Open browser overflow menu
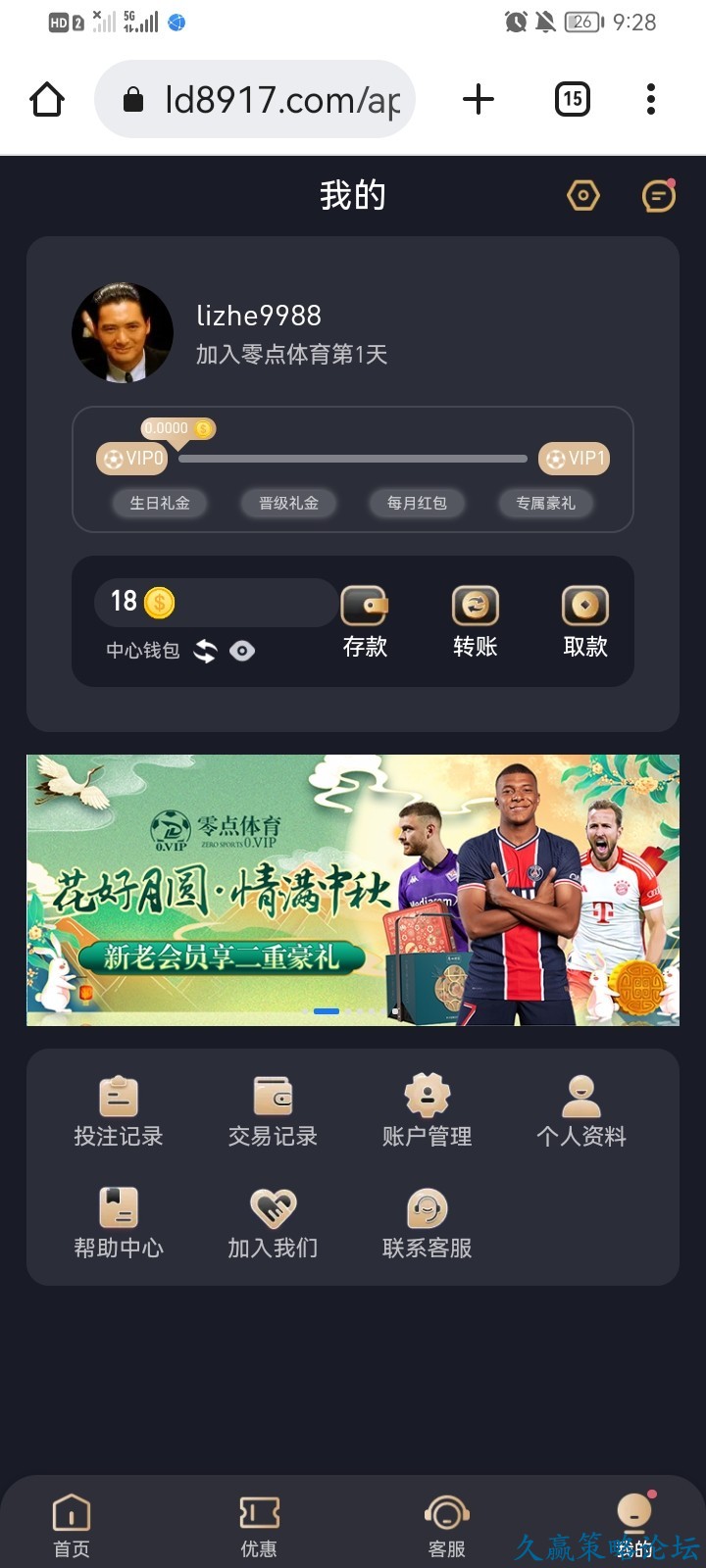Viewport: 706px width, 1568px height. click(x=651, y=99)
